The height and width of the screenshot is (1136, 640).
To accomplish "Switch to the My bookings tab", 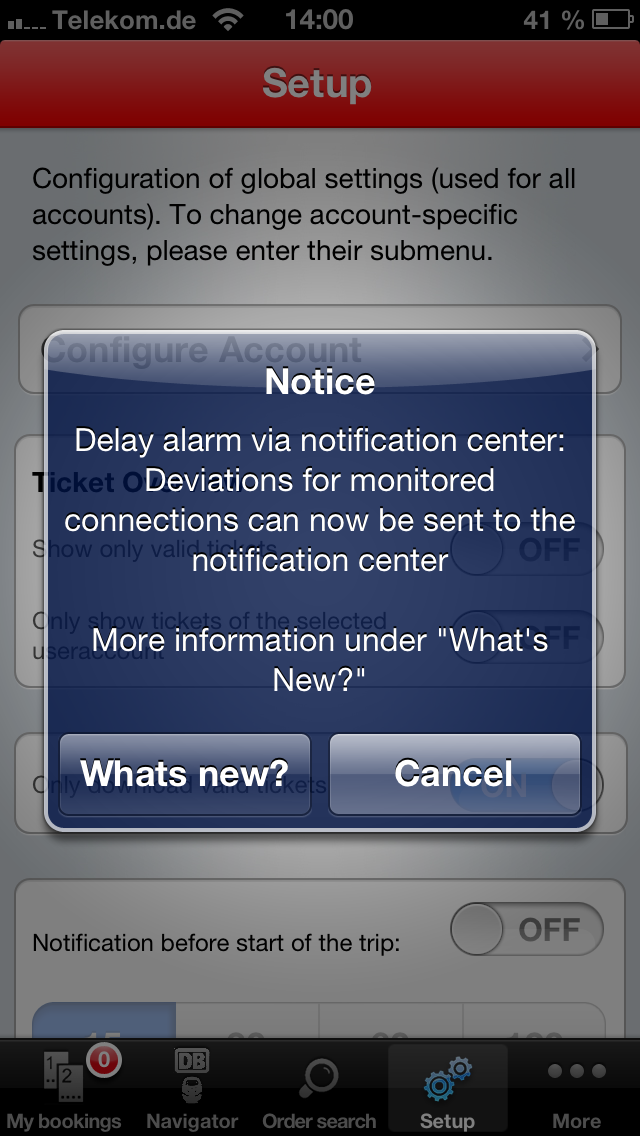I will coord(63,1090).
